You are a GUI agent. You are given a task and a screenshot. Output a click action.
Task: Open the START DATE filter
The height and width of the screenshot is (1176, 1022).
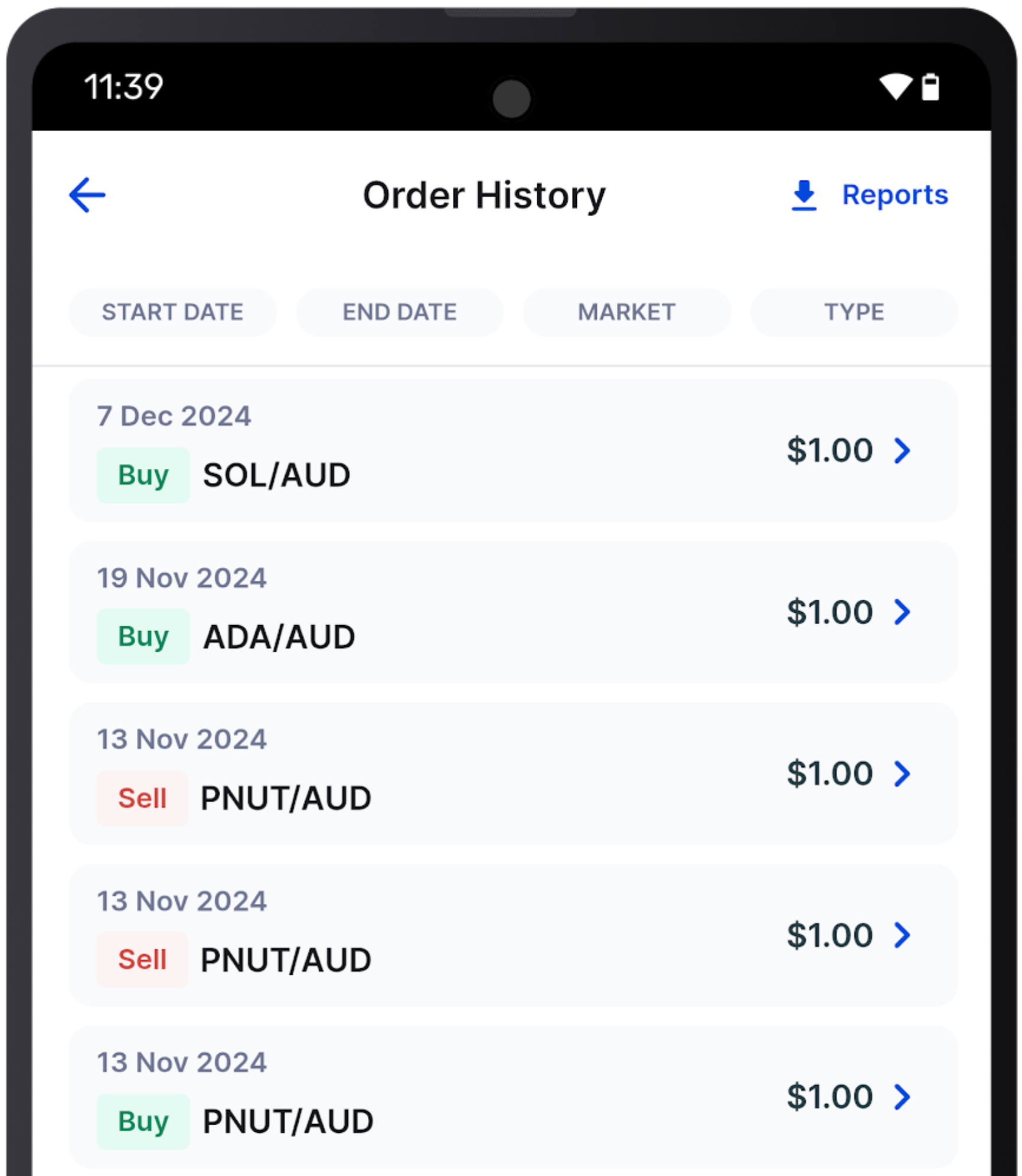[172, 312]
